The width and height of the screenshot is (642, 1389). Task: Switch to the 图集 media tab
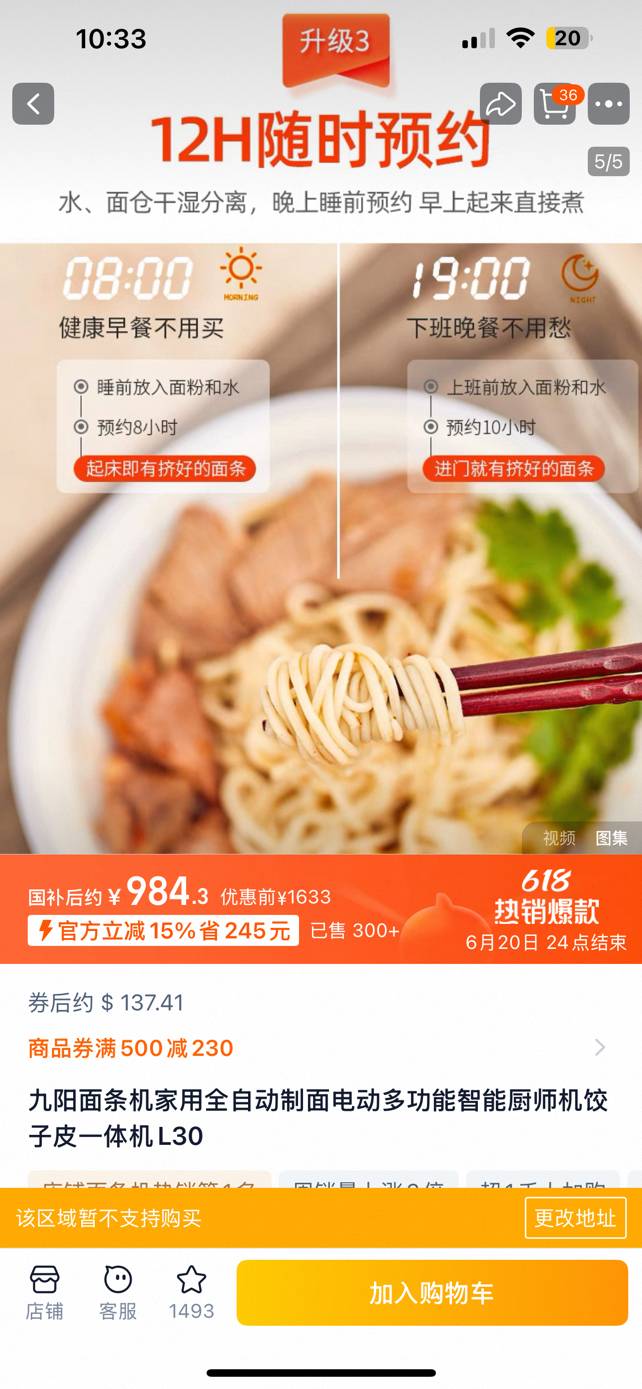tap(611, 838)
